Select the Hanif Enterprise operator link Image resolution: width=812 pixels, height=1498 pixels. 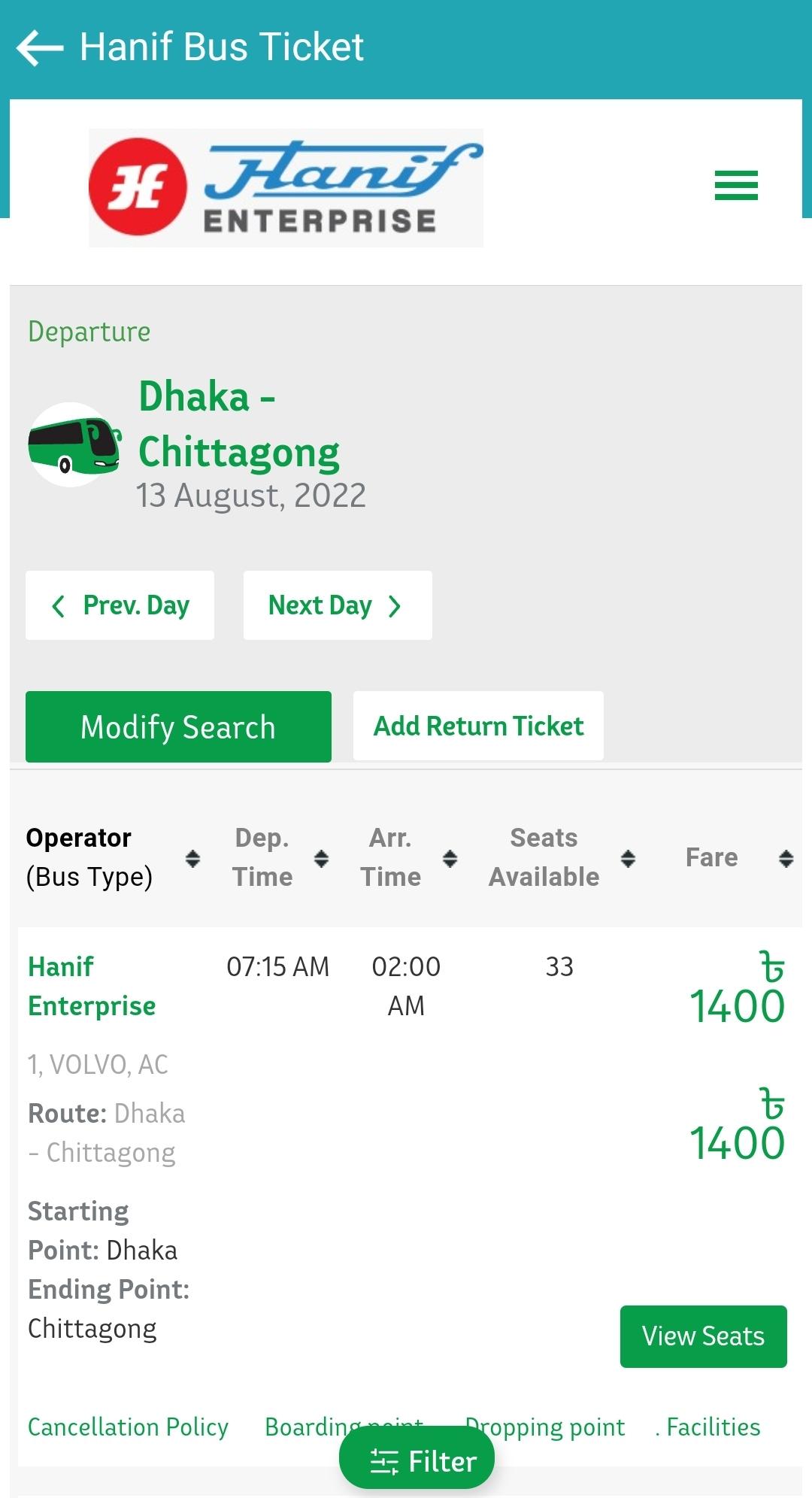pos(92,985)
